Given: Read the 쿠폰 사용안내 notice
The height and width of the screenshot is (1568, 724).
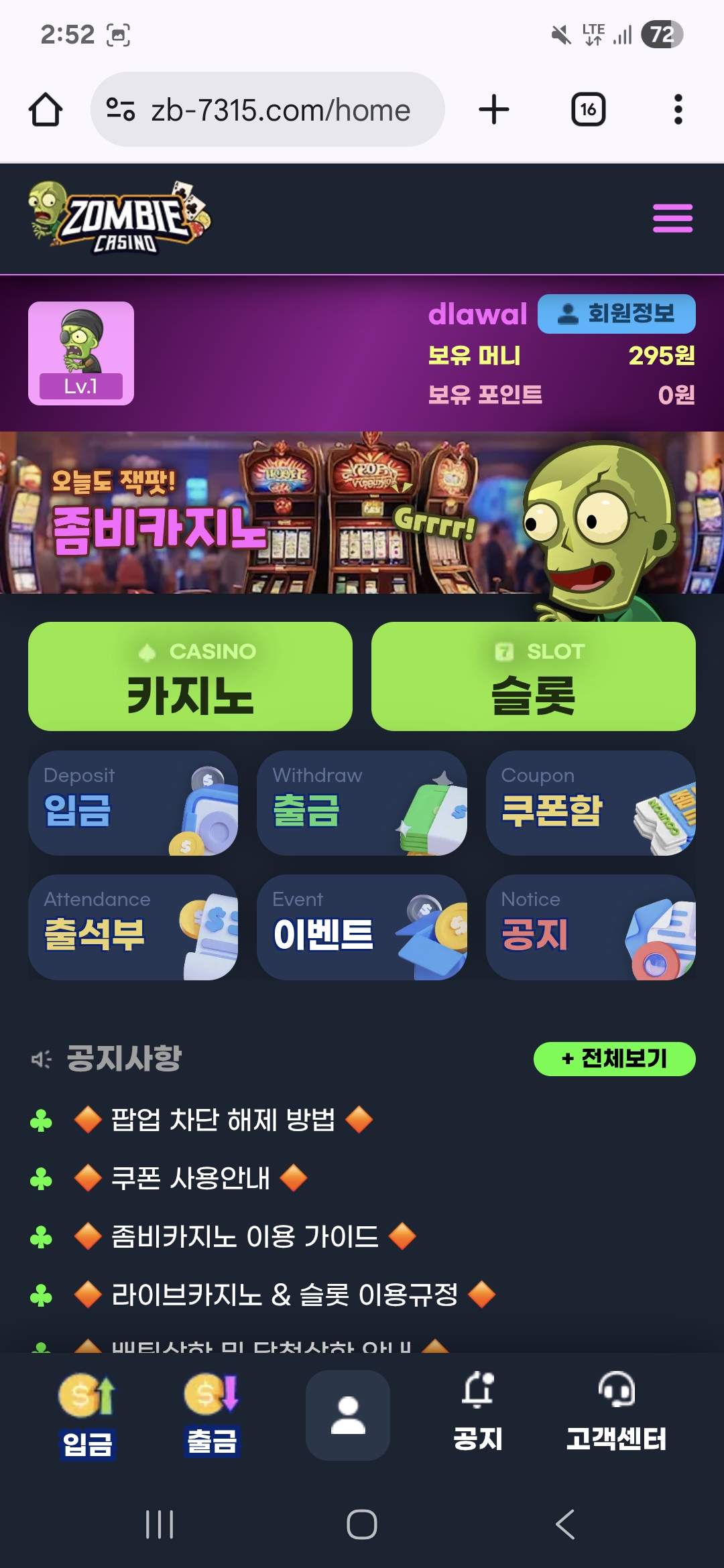Looking at the screenshot, I should [190, 1178].
